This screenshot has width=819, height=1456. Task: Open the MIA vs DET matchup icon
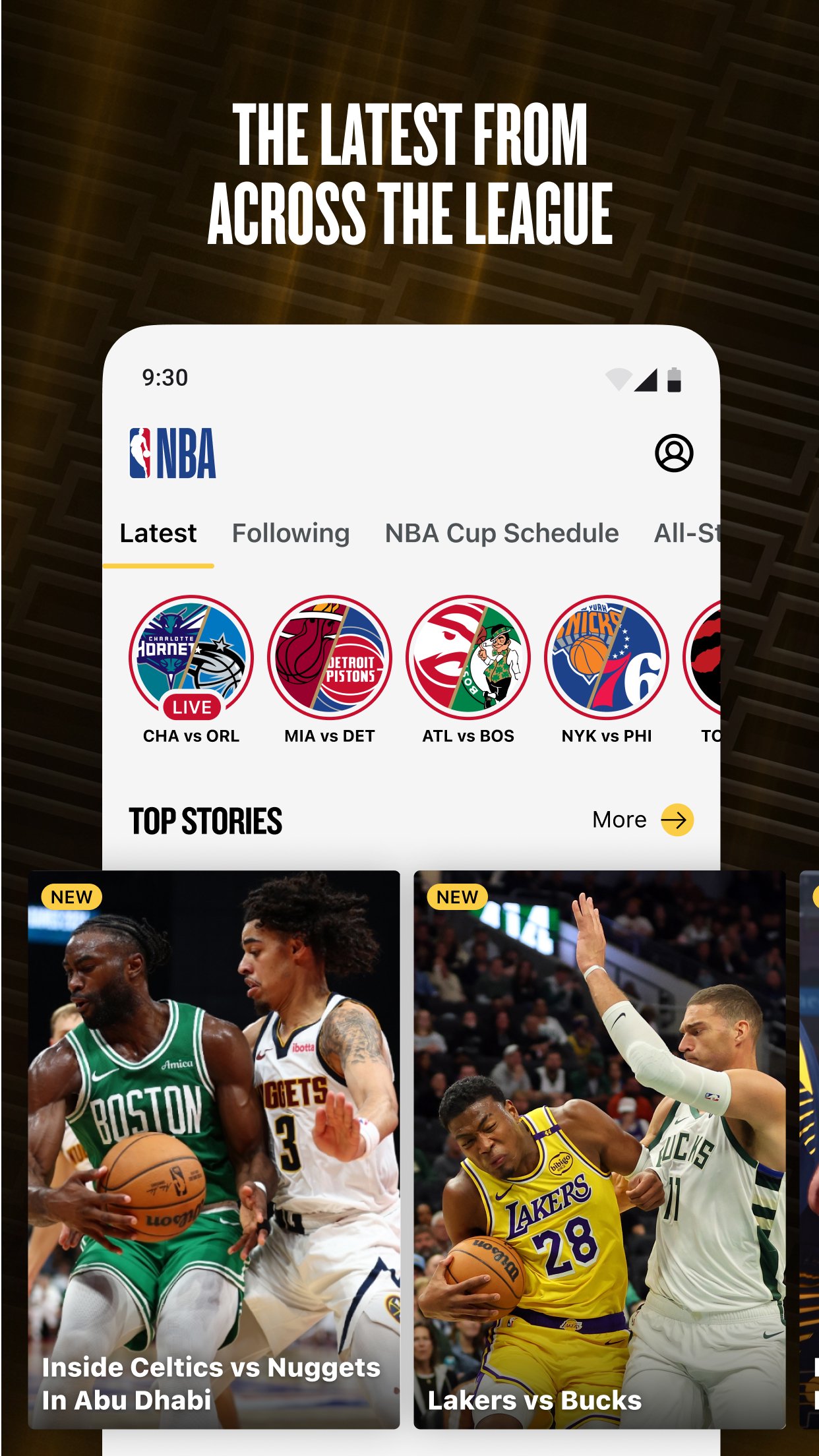coord(328,659)
